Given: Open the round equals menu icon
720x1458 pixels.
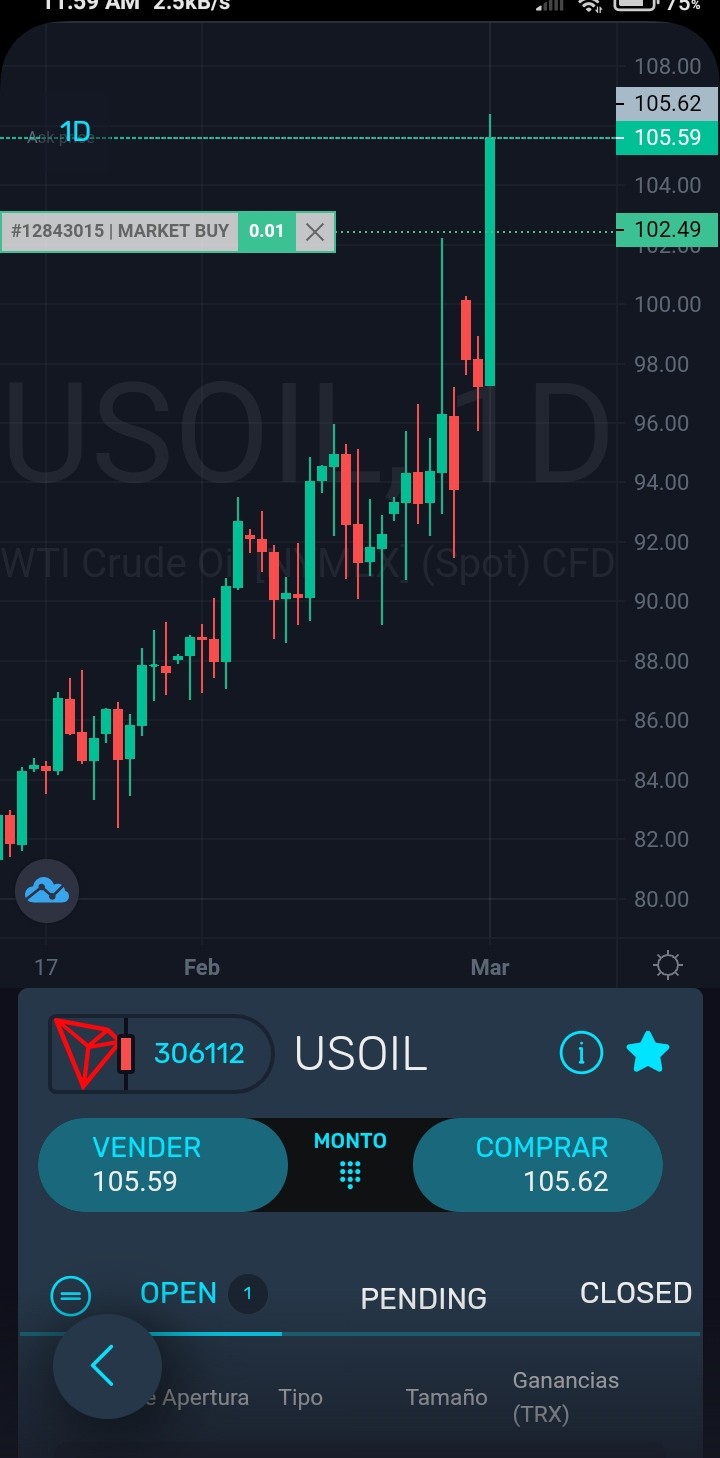Looking at the screenshot, I should 71,1297.
